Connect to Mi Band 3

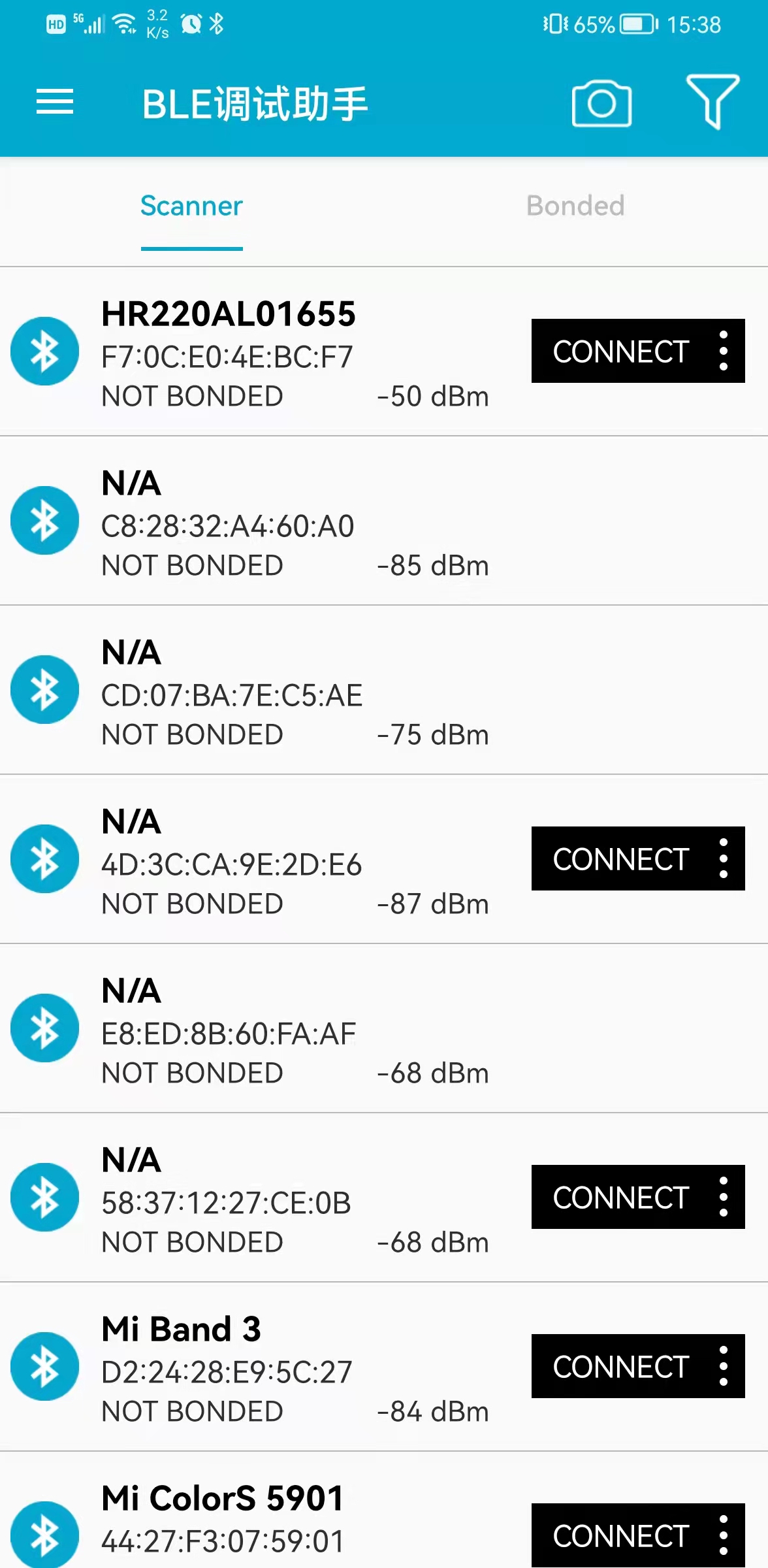(x=621, y=1367)
